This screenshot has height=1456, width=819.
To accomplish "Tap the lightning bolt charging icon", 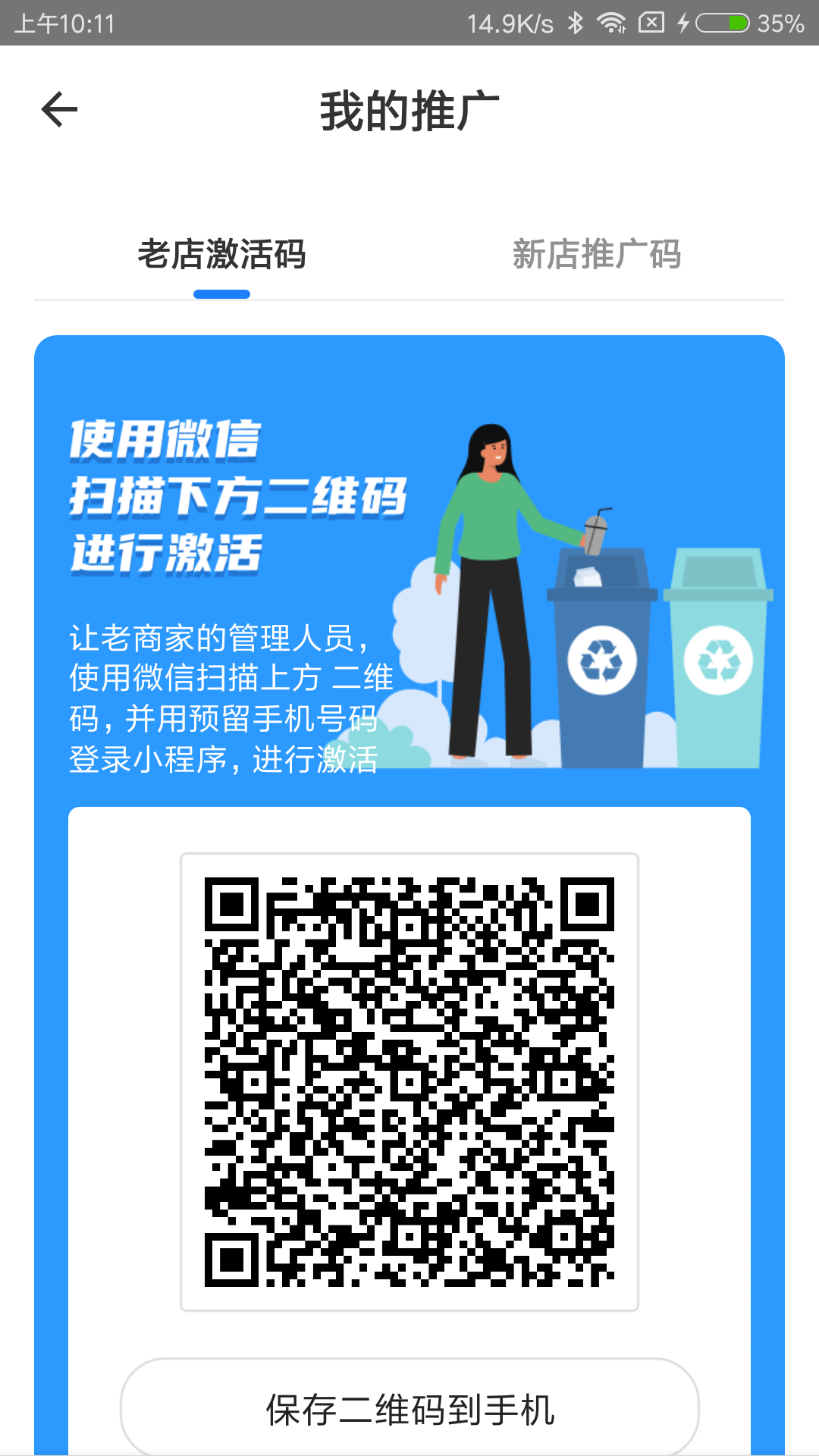I will [x=685, y=23].
